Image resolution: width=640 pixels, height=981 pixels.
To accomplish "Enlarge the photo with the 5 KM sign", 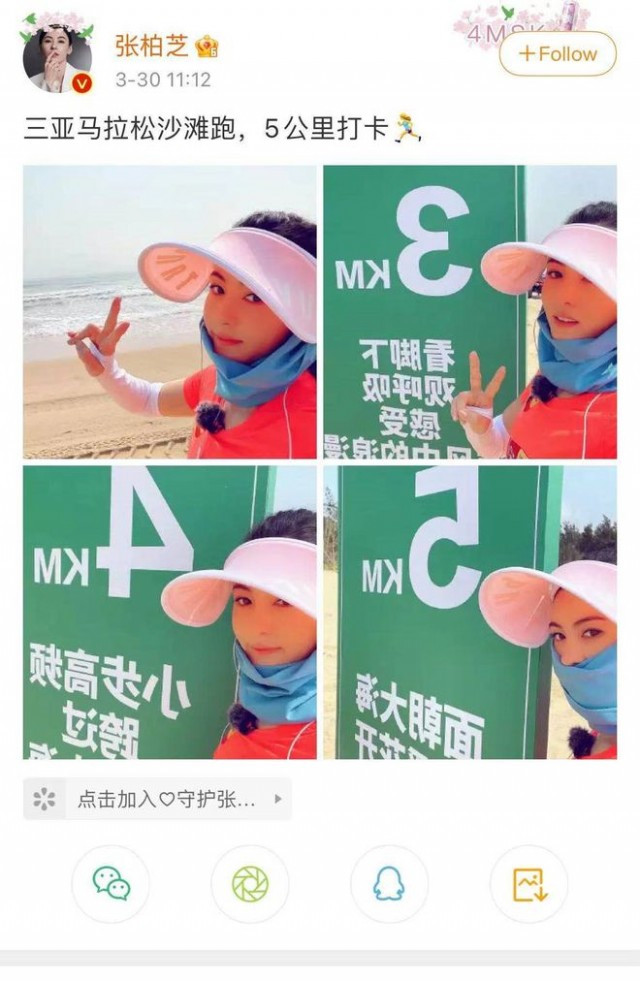I will point(470,612).
